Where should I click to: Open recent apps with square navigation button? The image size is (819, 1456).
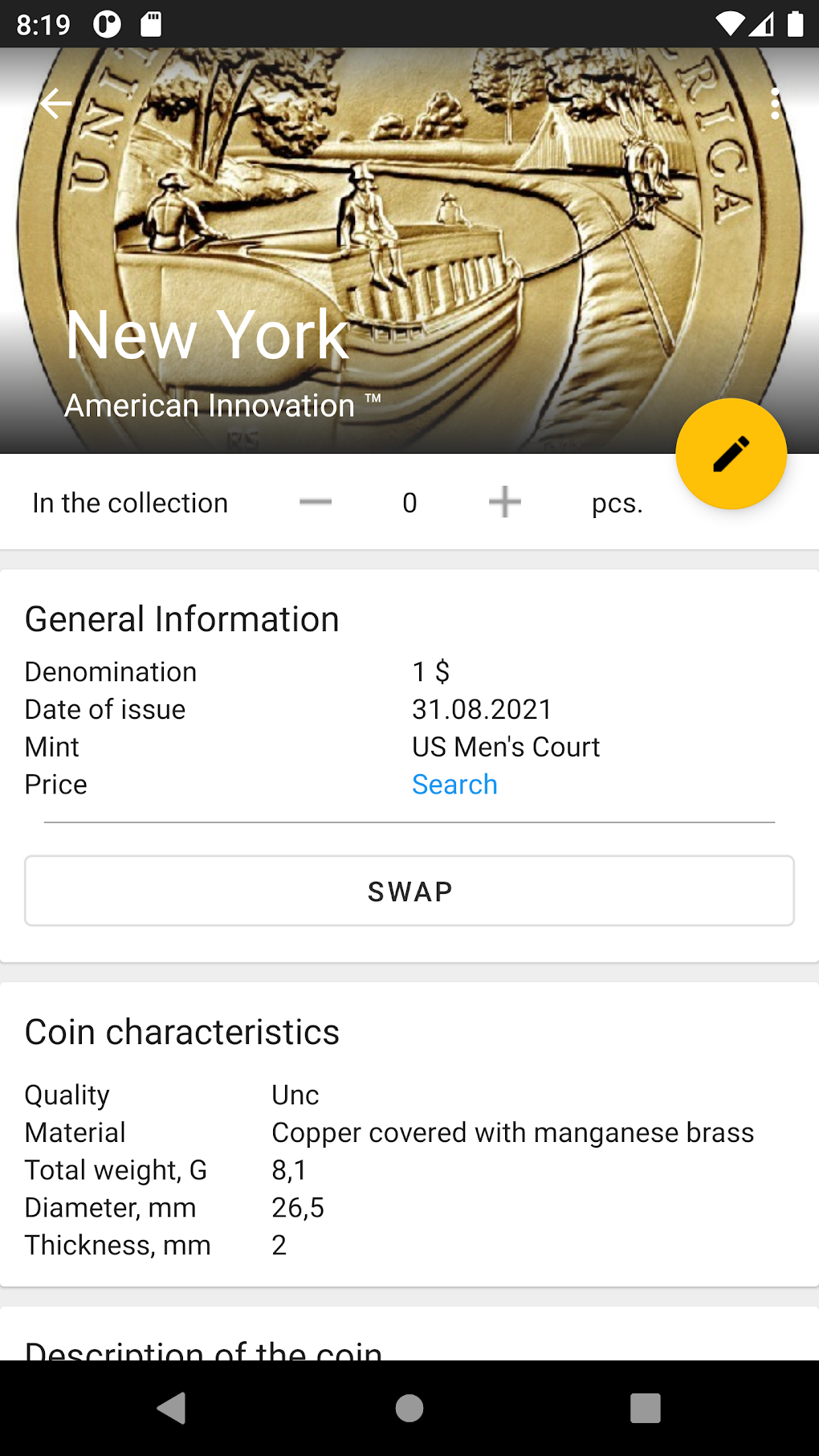pos(645,1407)
